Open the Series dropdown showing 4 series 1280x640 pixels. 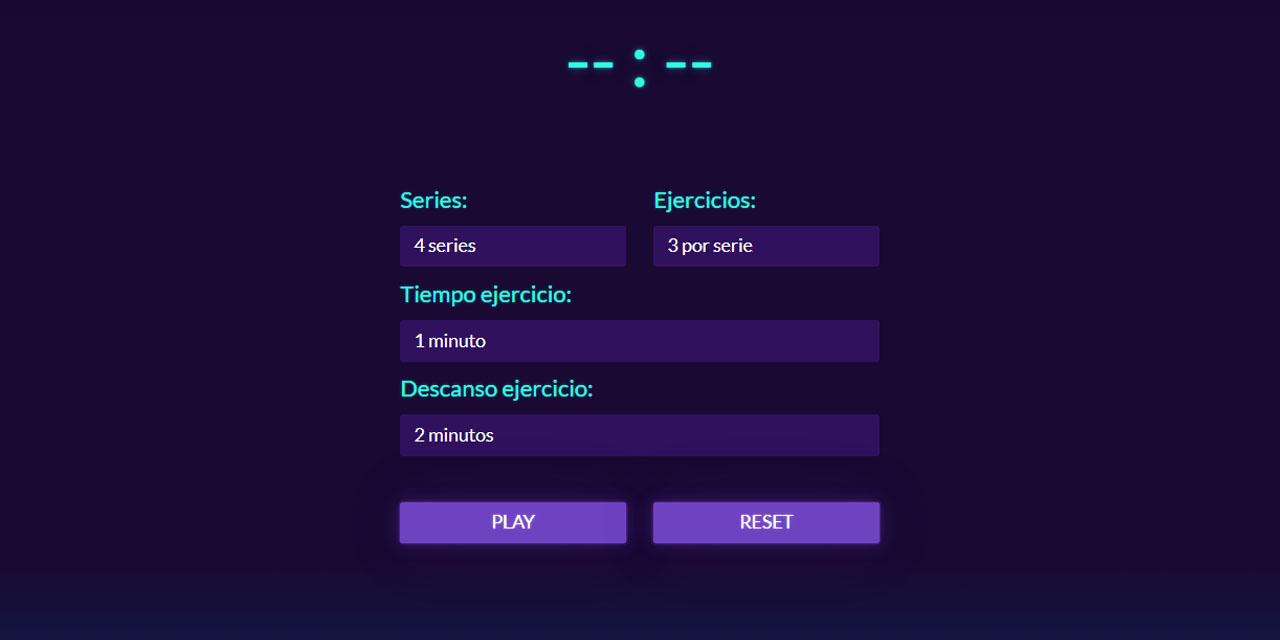(x=512, y=246)
